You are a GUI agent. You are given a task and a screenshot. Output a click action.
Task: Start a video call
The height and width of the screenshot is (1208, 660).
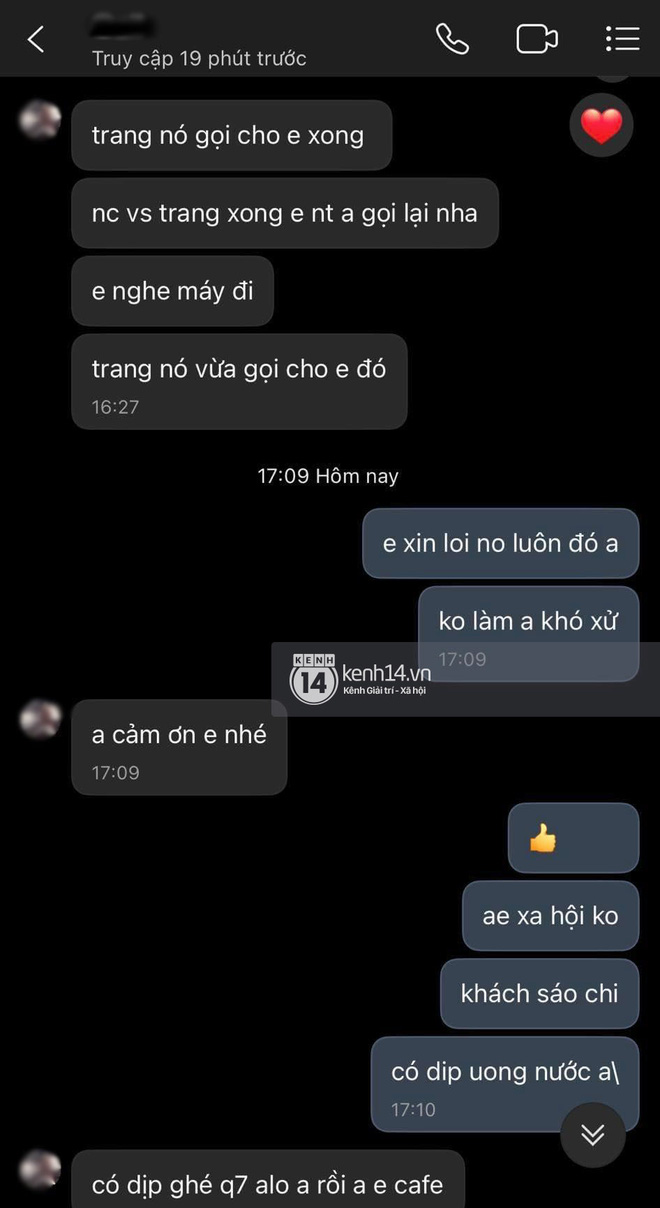pos(536,39)
